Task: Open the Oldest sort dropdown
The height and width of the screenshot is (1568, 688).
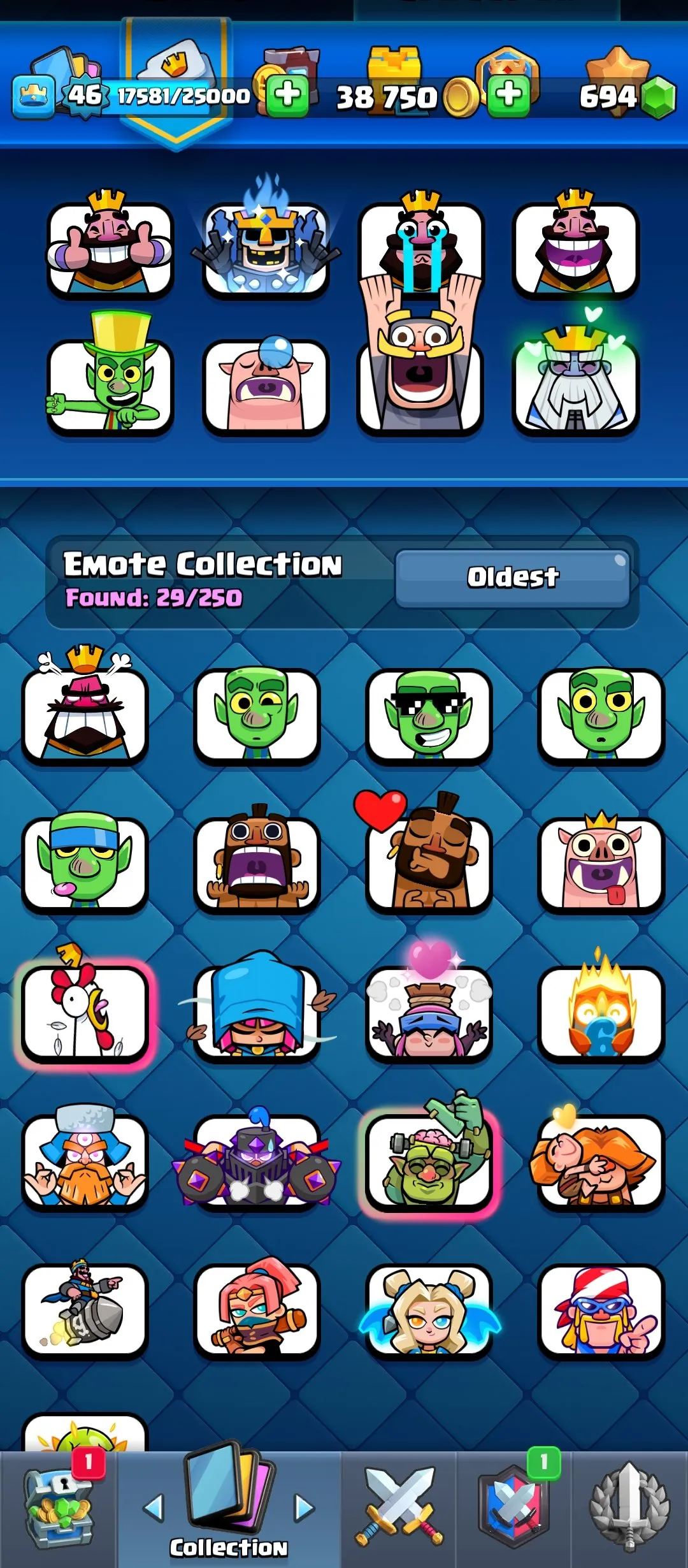Action: (513, 577)
